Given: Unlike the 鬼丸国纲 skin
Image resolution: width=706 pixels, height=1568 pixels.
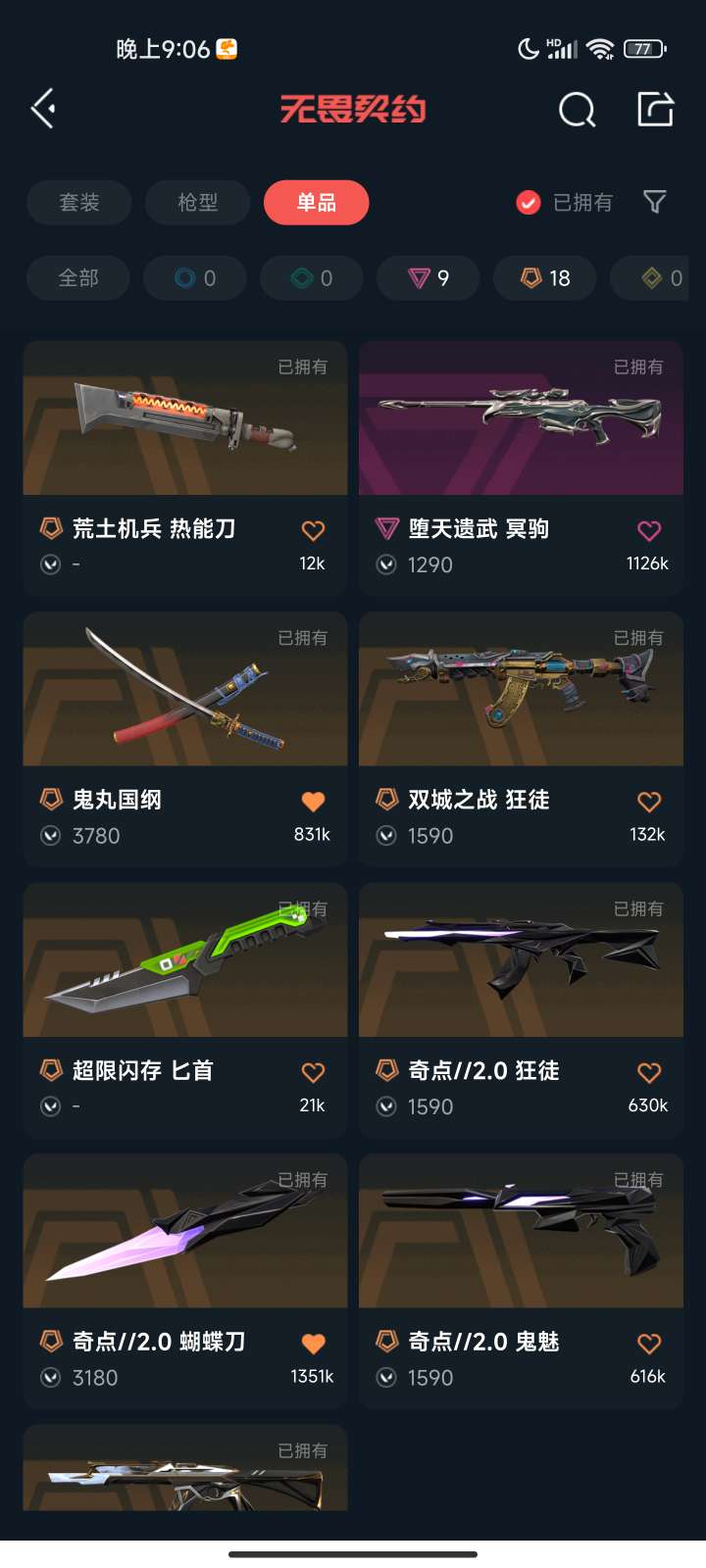Looking at the screenshot, I should pyautogui.click(x=313, y=802).
